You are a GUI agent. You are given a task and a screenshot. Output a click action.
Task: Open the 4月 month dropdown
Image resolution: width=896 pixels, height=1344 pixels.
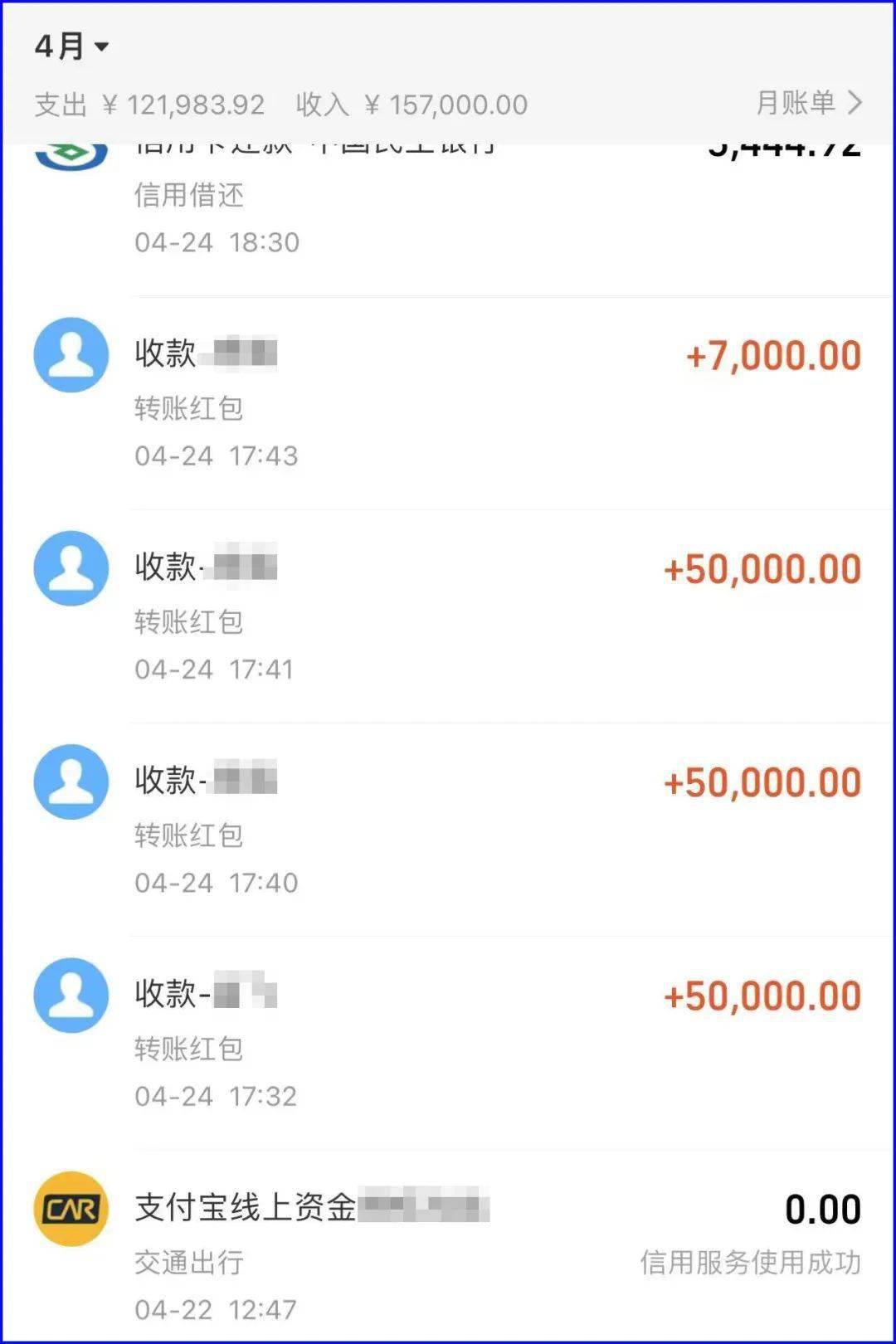point(72,46)
